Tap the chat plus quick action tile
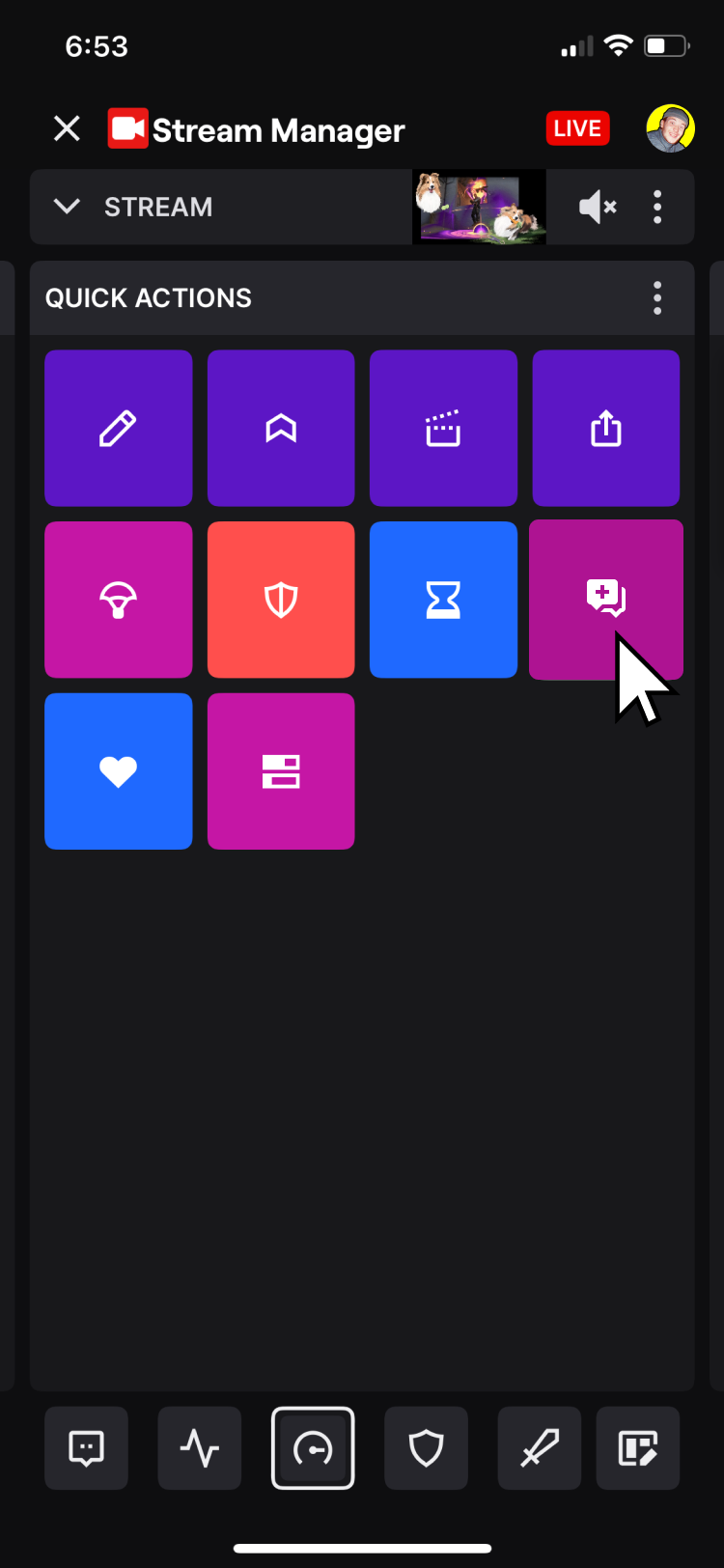 [x=605, y=599]
